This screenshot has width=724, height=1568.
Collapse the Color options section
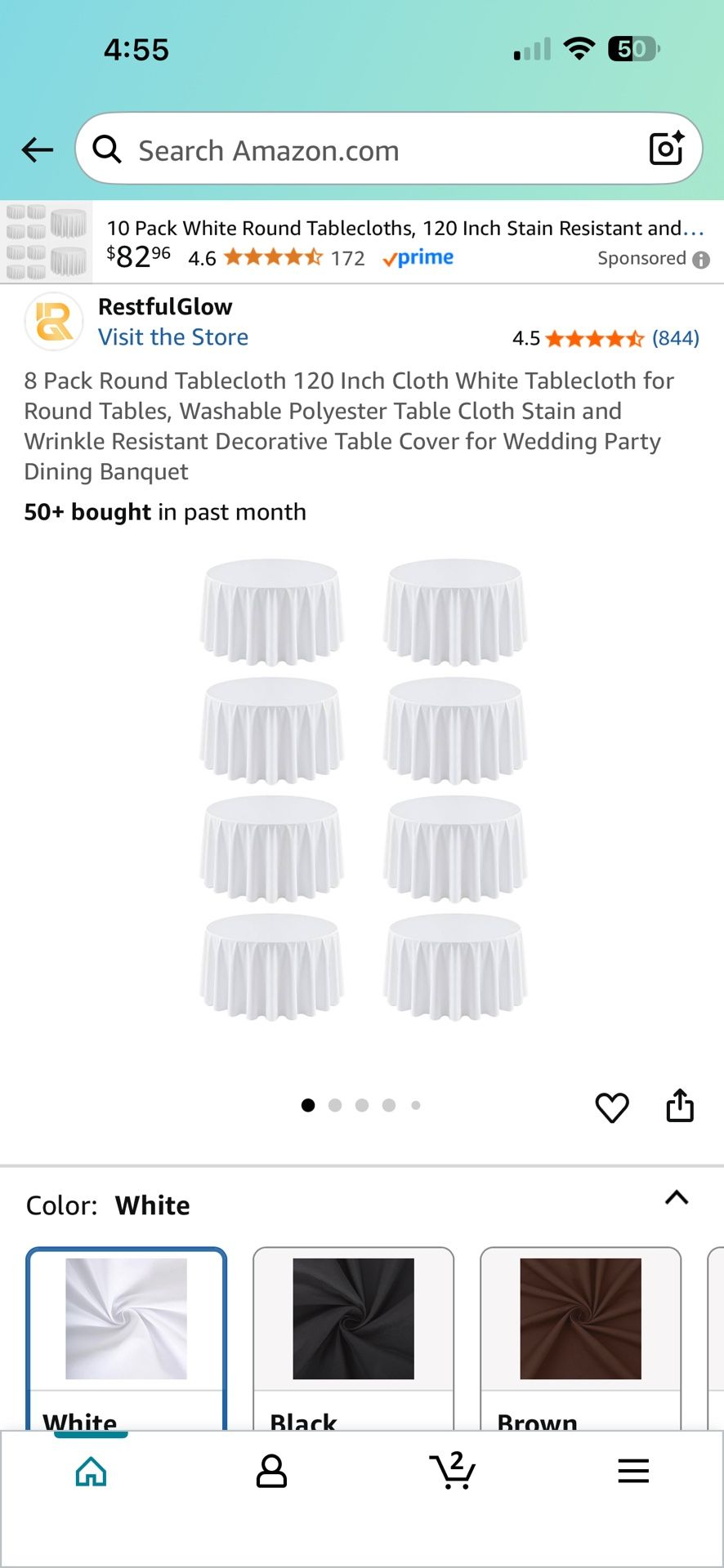(x=677, y=1198)
